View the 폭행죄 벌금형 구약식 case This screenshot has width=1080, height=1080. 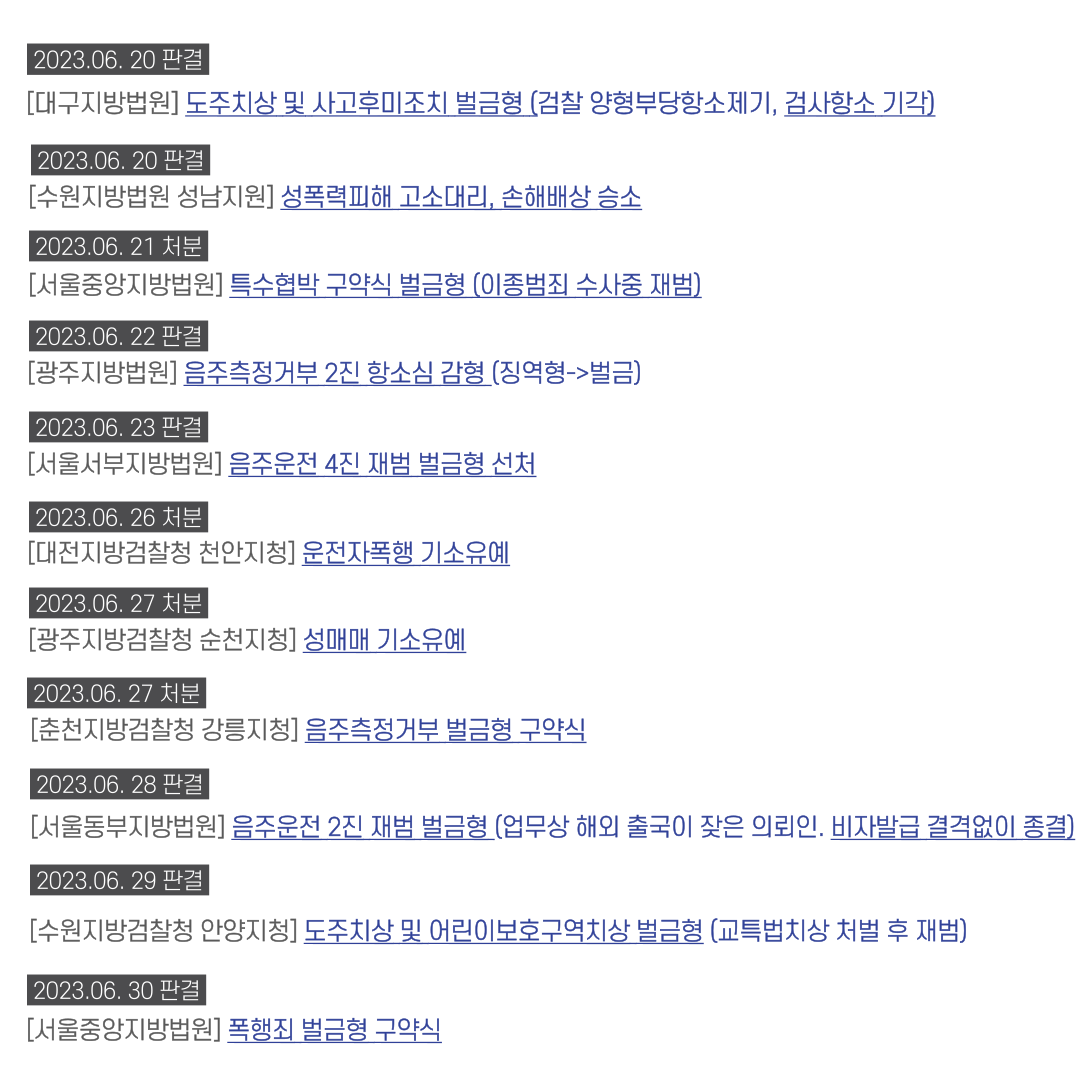(334, 1029)
